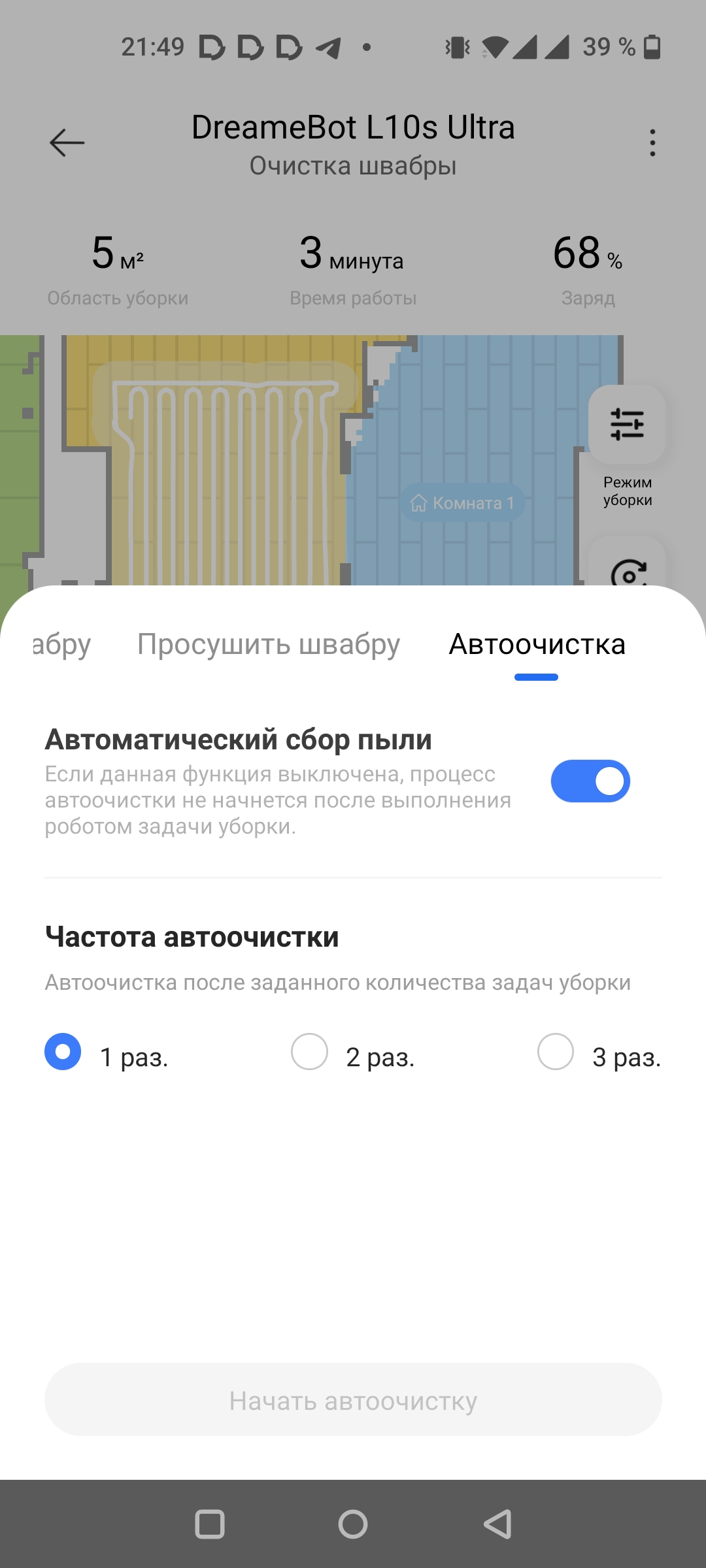Tap the system home button

click(x=353, y=1524)
